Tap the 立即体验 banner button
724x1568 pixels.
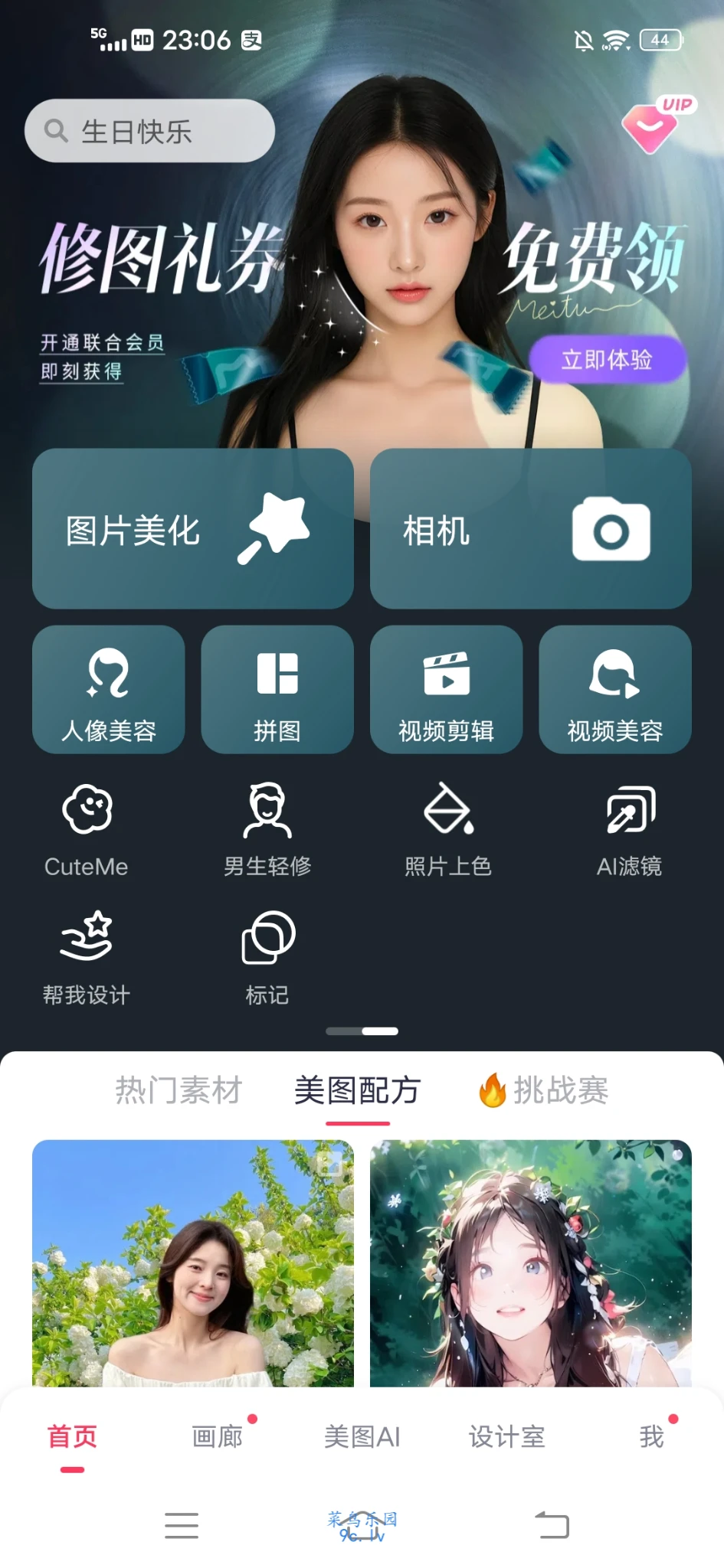606,359
